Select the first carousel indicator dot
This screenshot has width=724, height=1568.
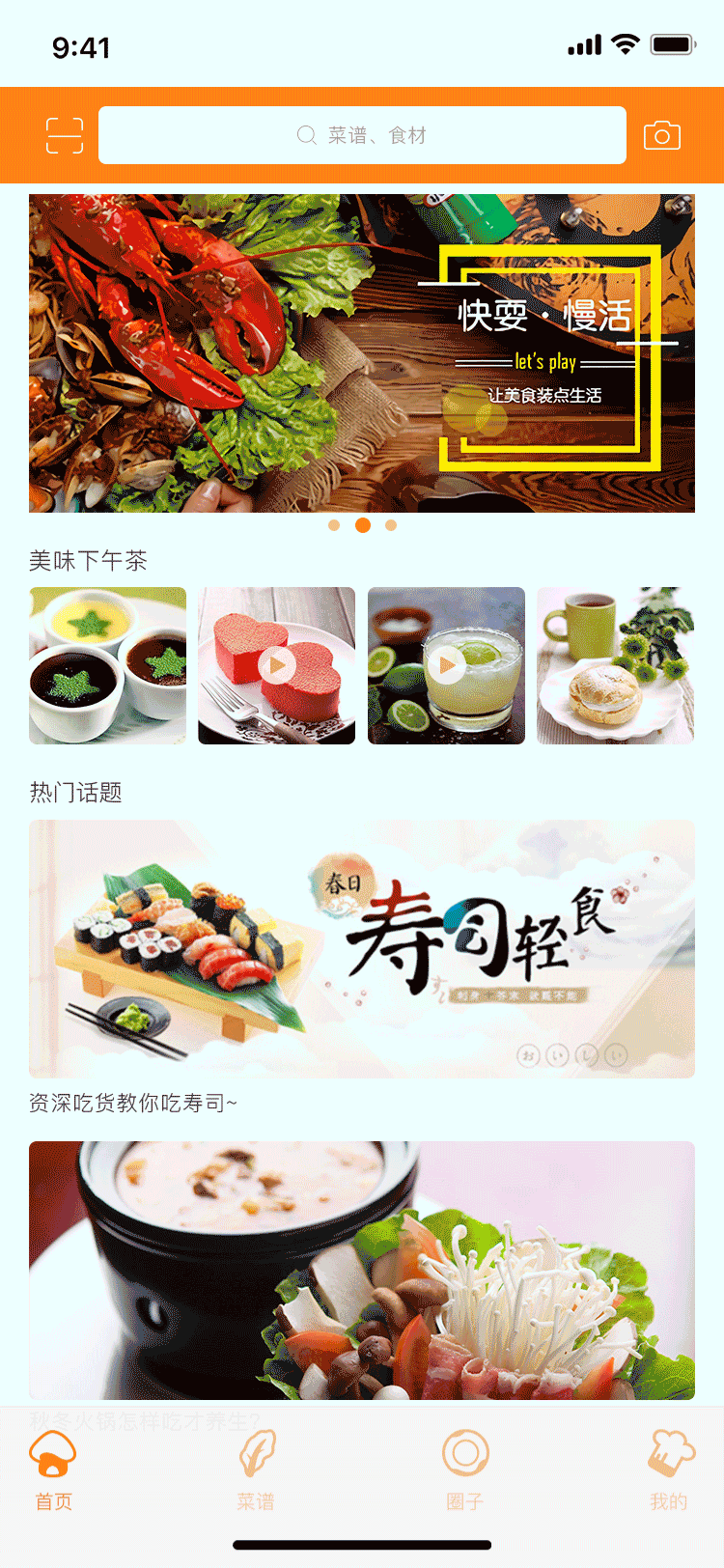coord(335,525)
